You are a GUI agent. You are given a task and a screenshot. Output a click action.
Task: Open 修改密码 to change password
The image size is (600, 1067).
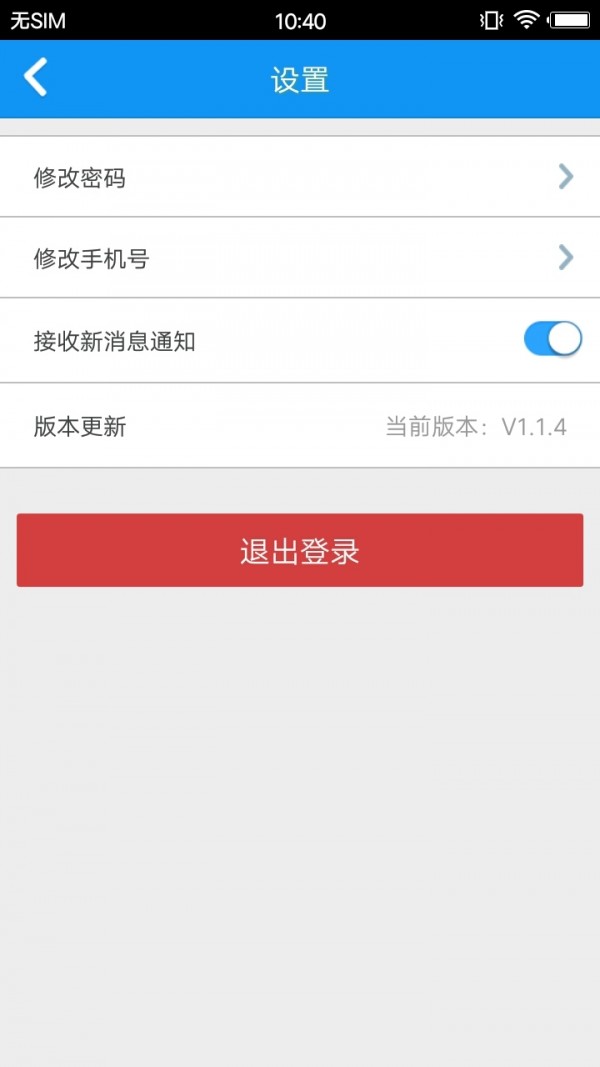[x=300, y=178]
